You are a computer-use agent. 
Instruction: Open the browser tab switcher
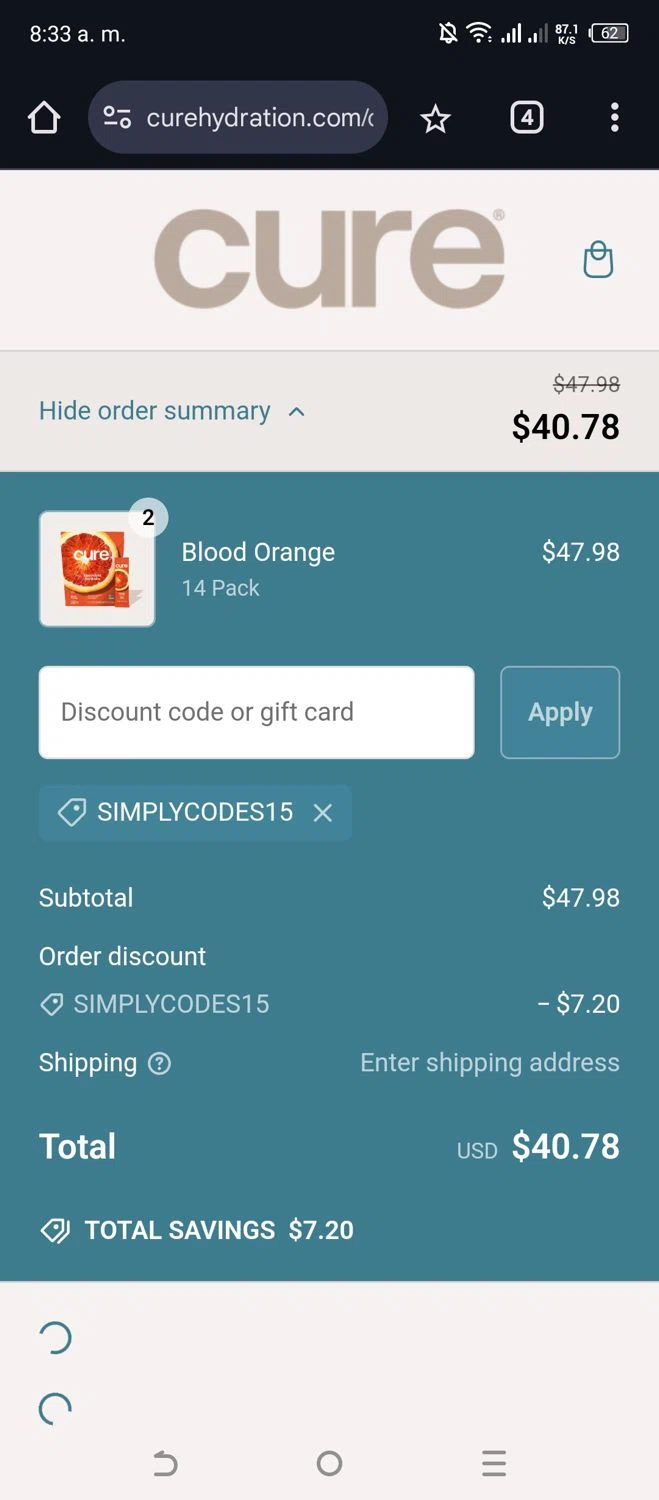pos(527,118)
